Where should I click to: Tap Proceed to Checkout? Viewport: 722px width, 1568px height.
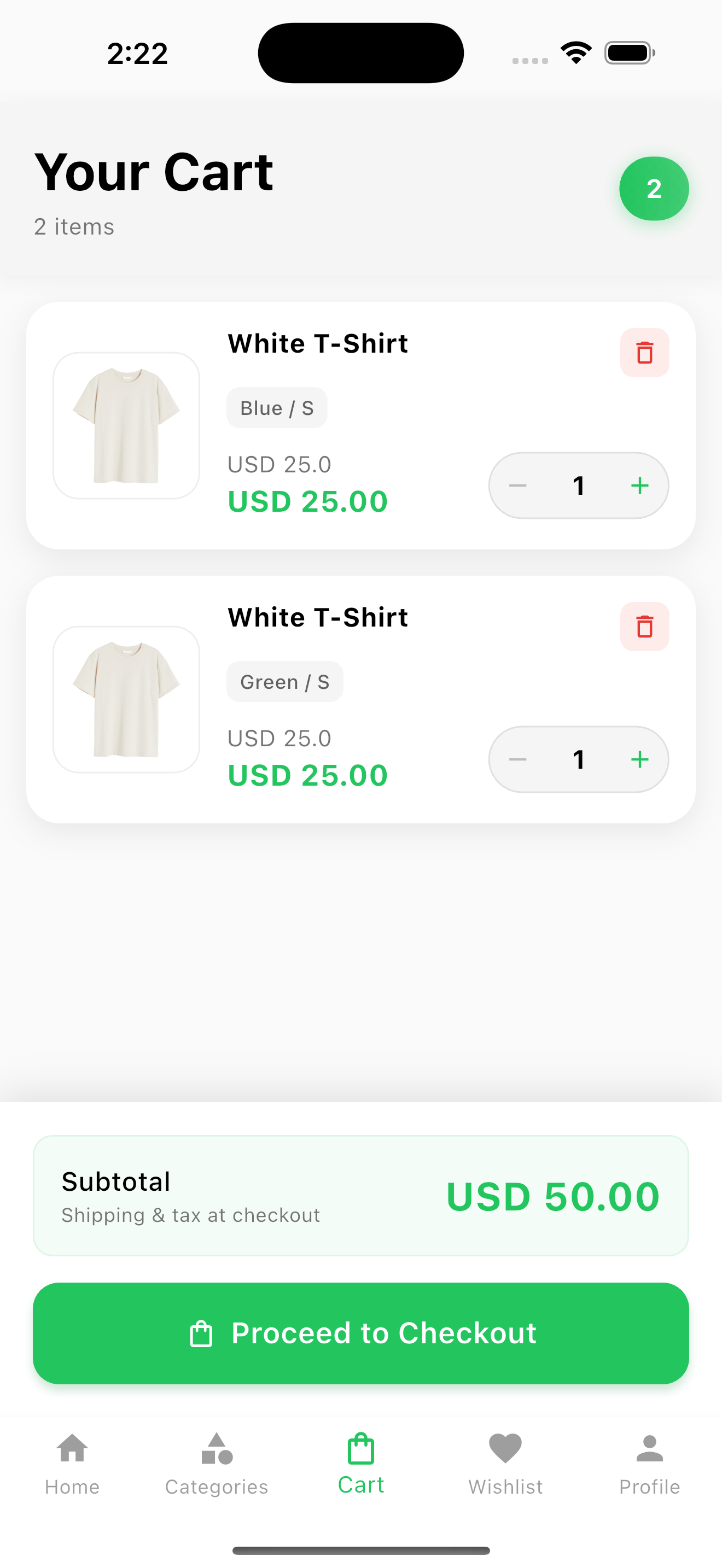tap(361, 1333)
